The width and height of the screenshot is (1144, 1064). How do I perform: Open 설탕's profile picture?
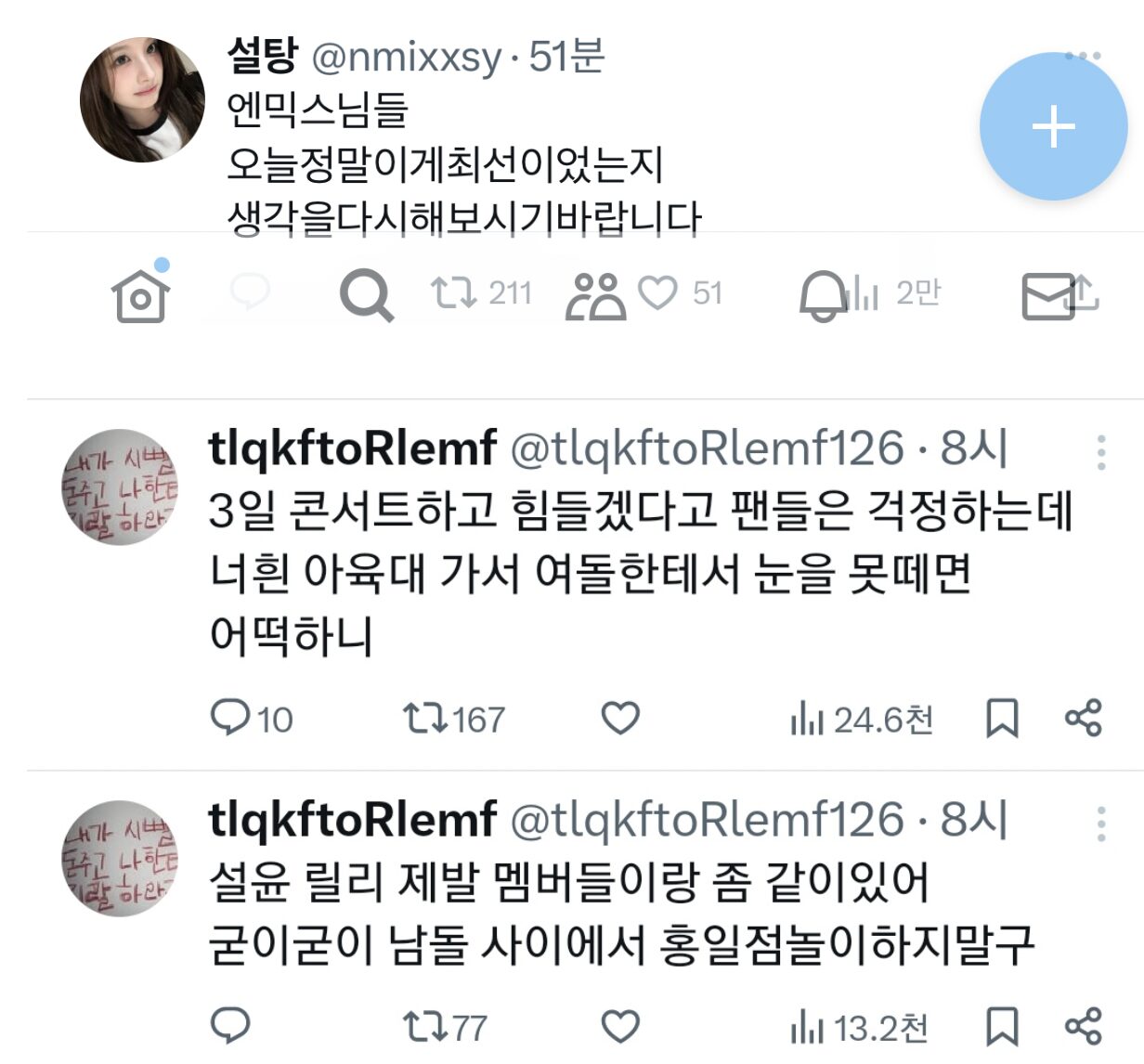tap(142, 100)
